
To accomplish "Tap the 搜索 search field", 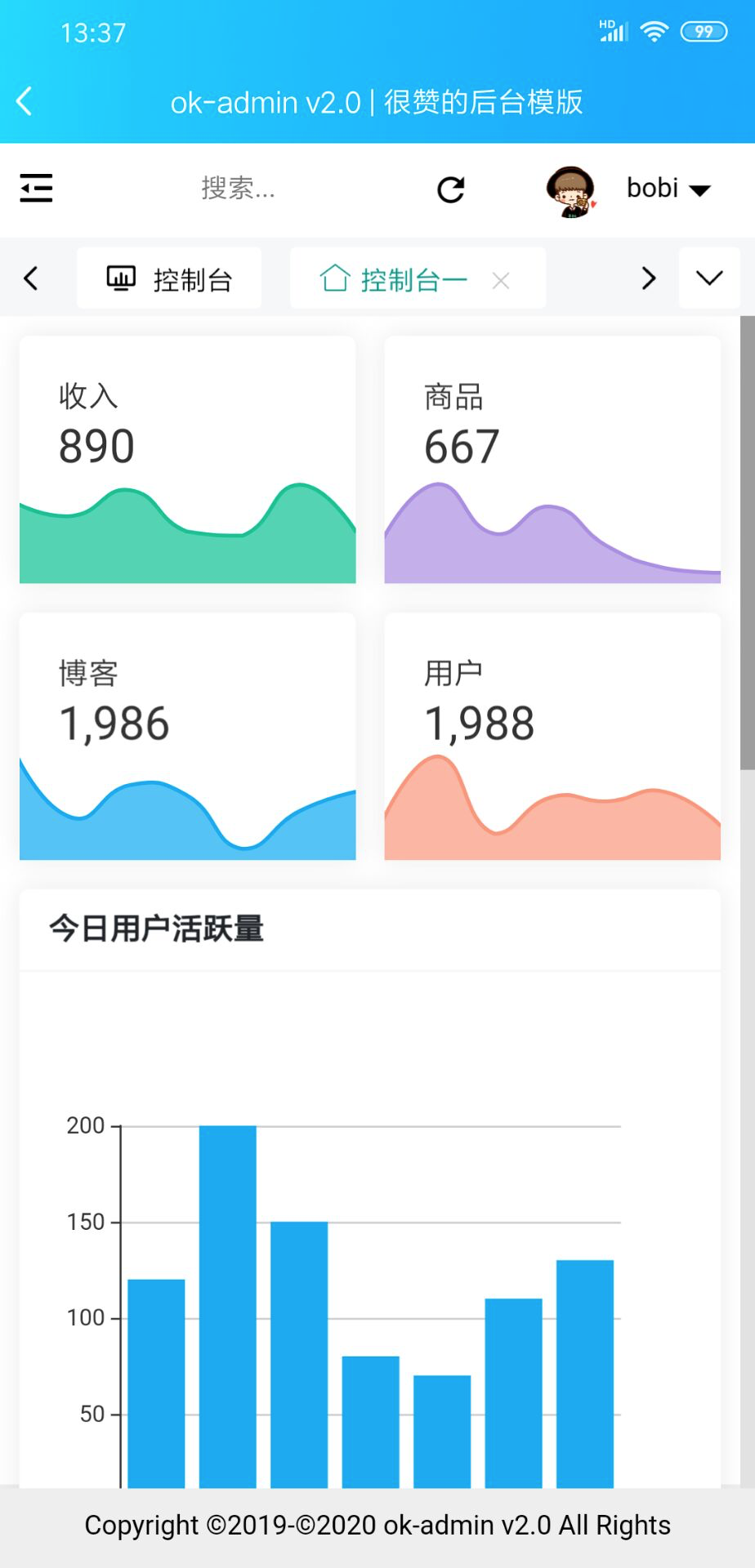I will pos(238,189).
